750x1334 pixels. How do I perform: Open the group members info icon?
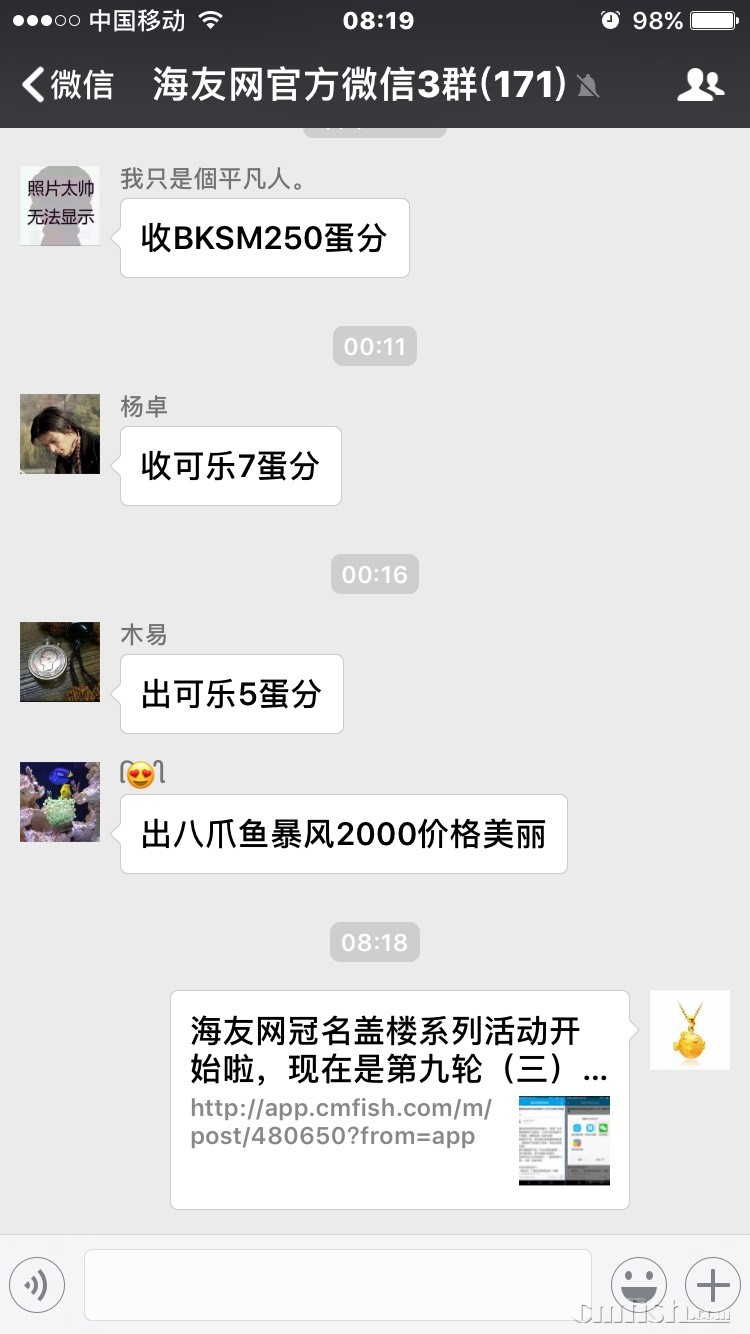point(700,85)
